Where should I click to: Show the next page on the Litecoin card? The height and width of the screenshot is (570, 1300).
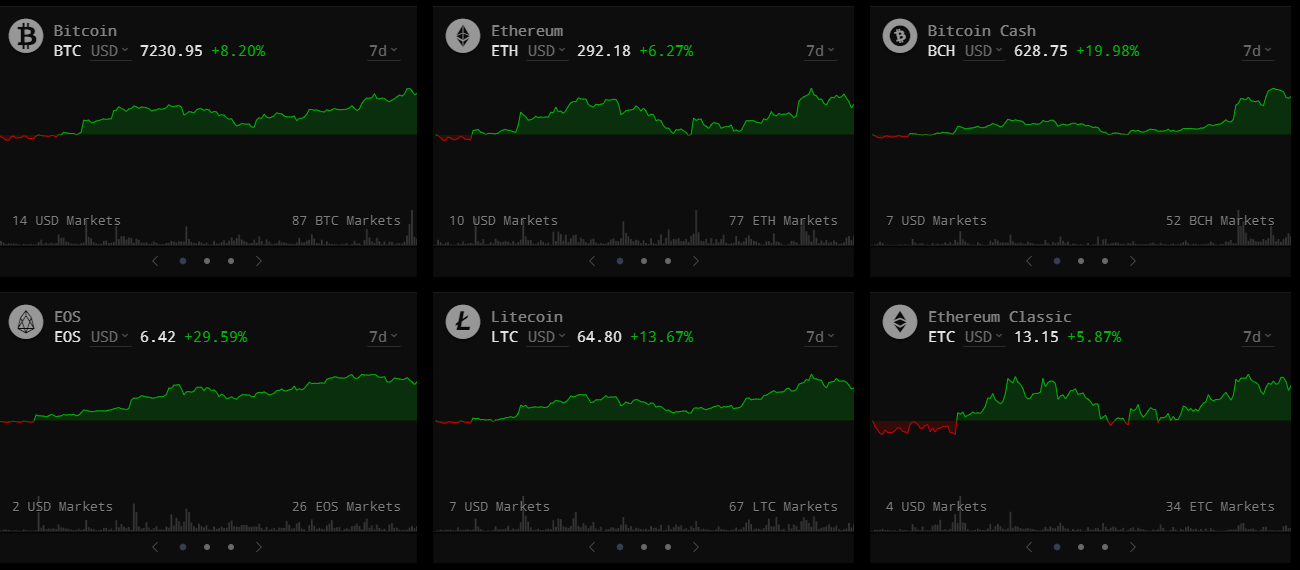click(696, 547)
